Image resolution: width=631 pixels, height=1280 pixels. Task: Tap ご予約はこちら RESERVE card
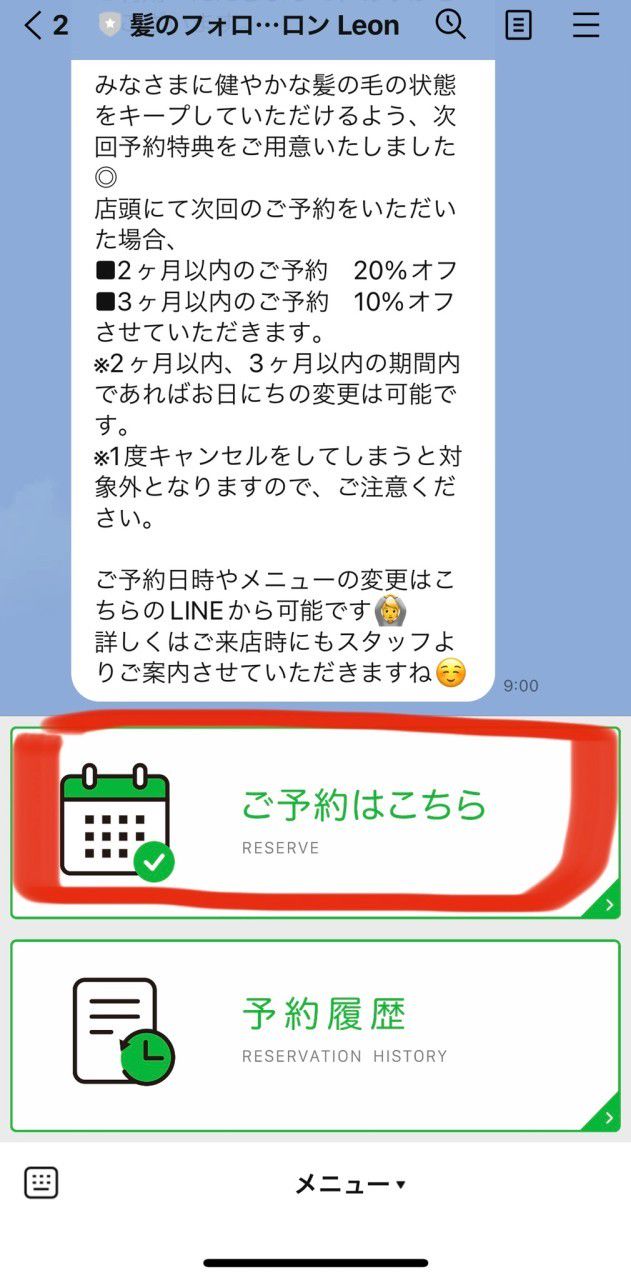tap(315, 822)
